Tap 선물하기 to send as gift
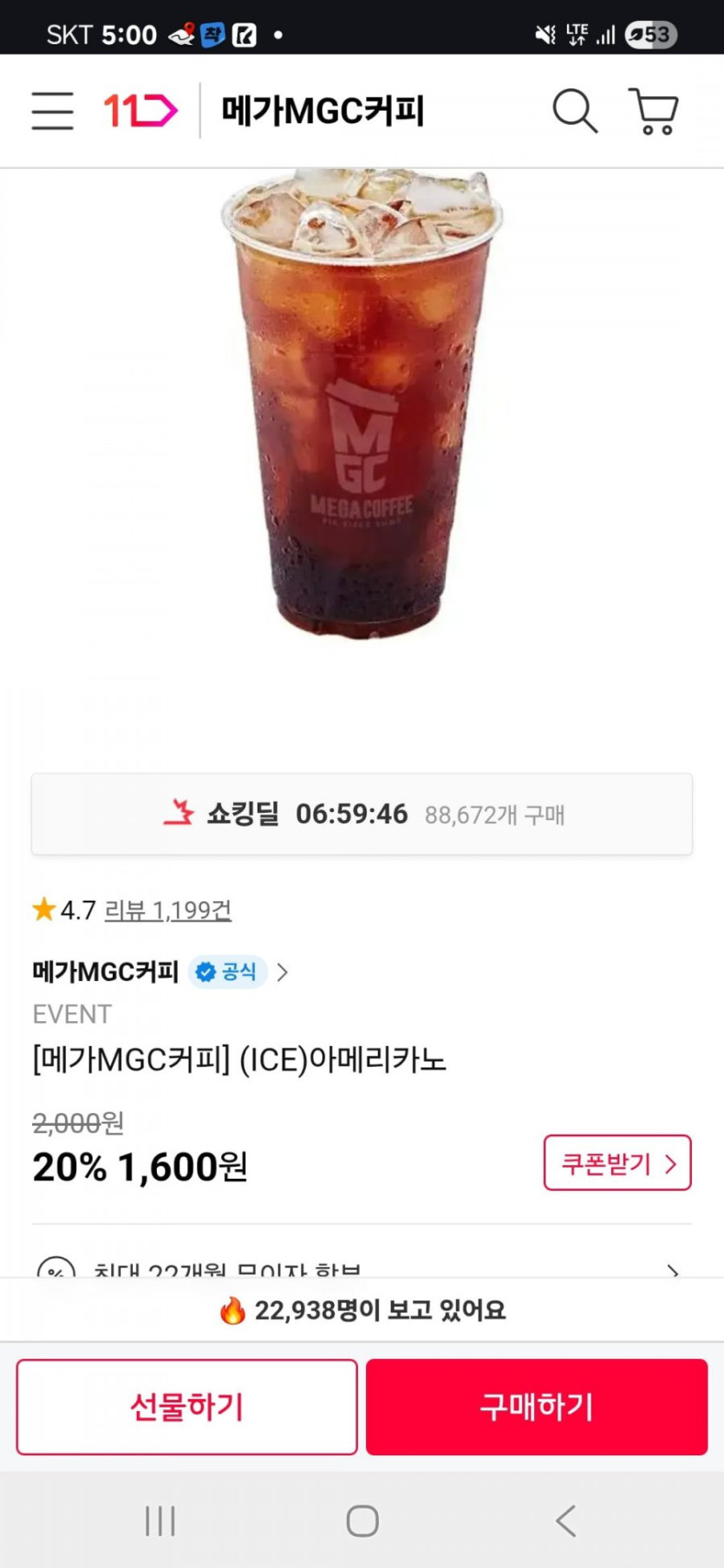Screen dimensions: 724x1568 [x=186, y=1406]
